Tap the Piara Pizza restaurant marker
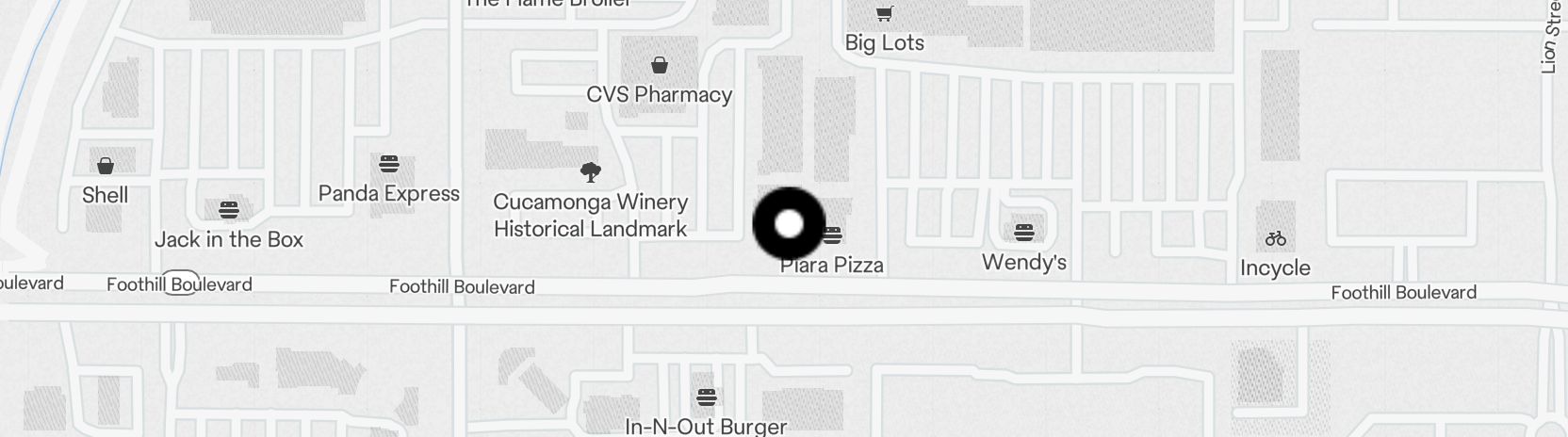This screenshot has height=437, width=1568. pos(833,235)
